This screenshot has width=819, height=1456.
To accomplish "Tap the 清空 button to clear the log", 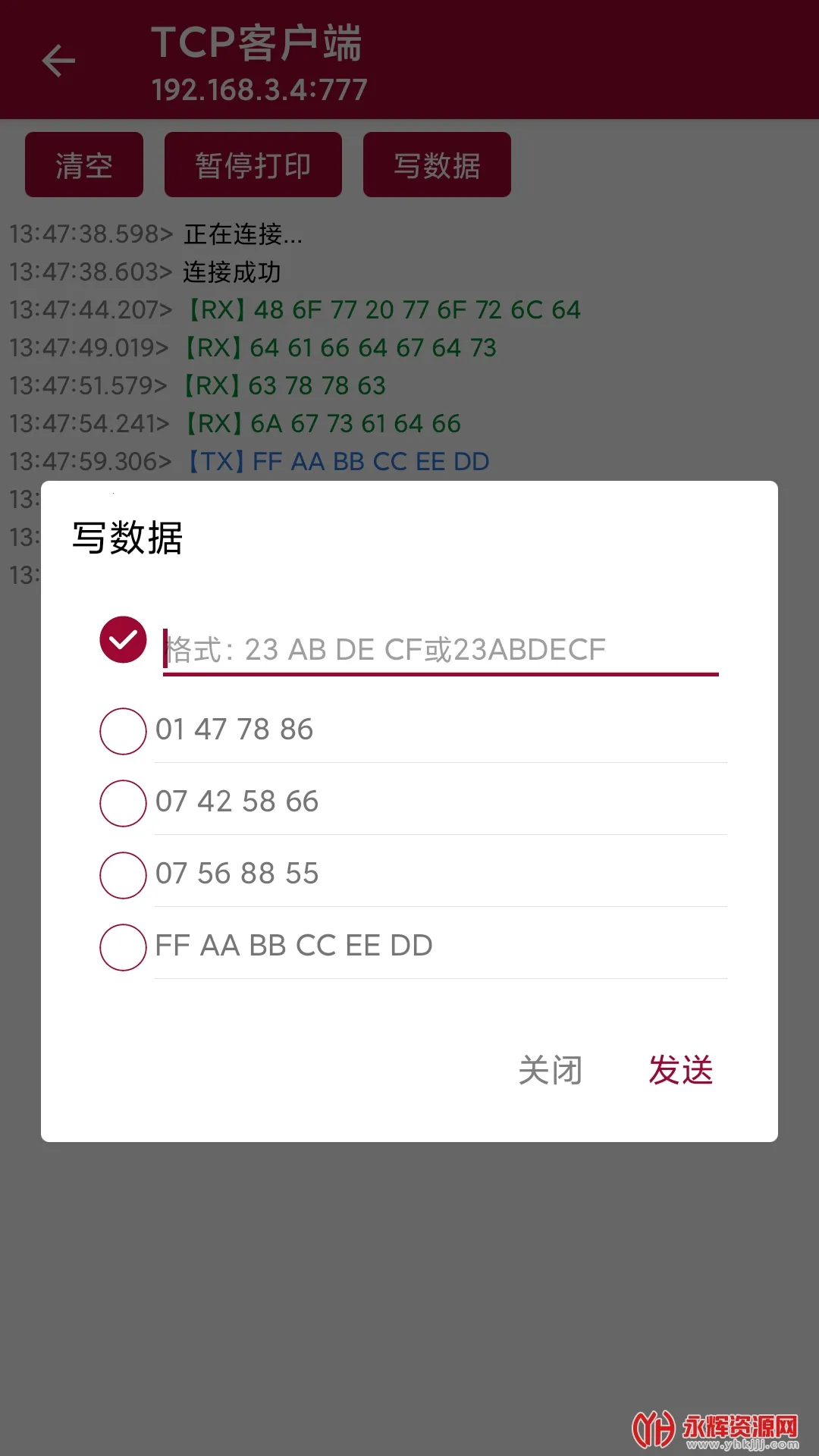I will click(x=83, y=164).
